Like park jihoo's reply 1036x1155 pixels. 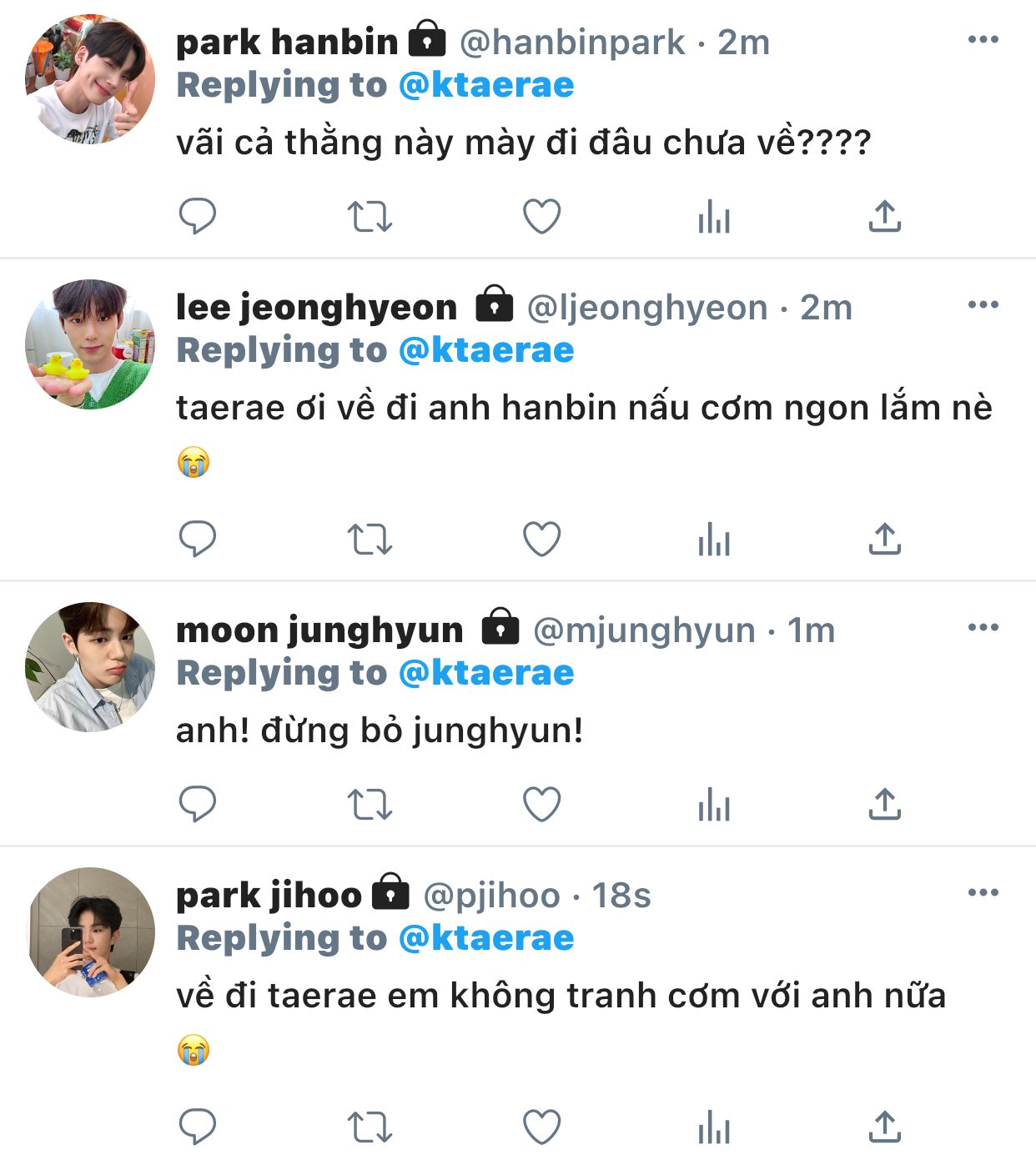pos(541,1128)
